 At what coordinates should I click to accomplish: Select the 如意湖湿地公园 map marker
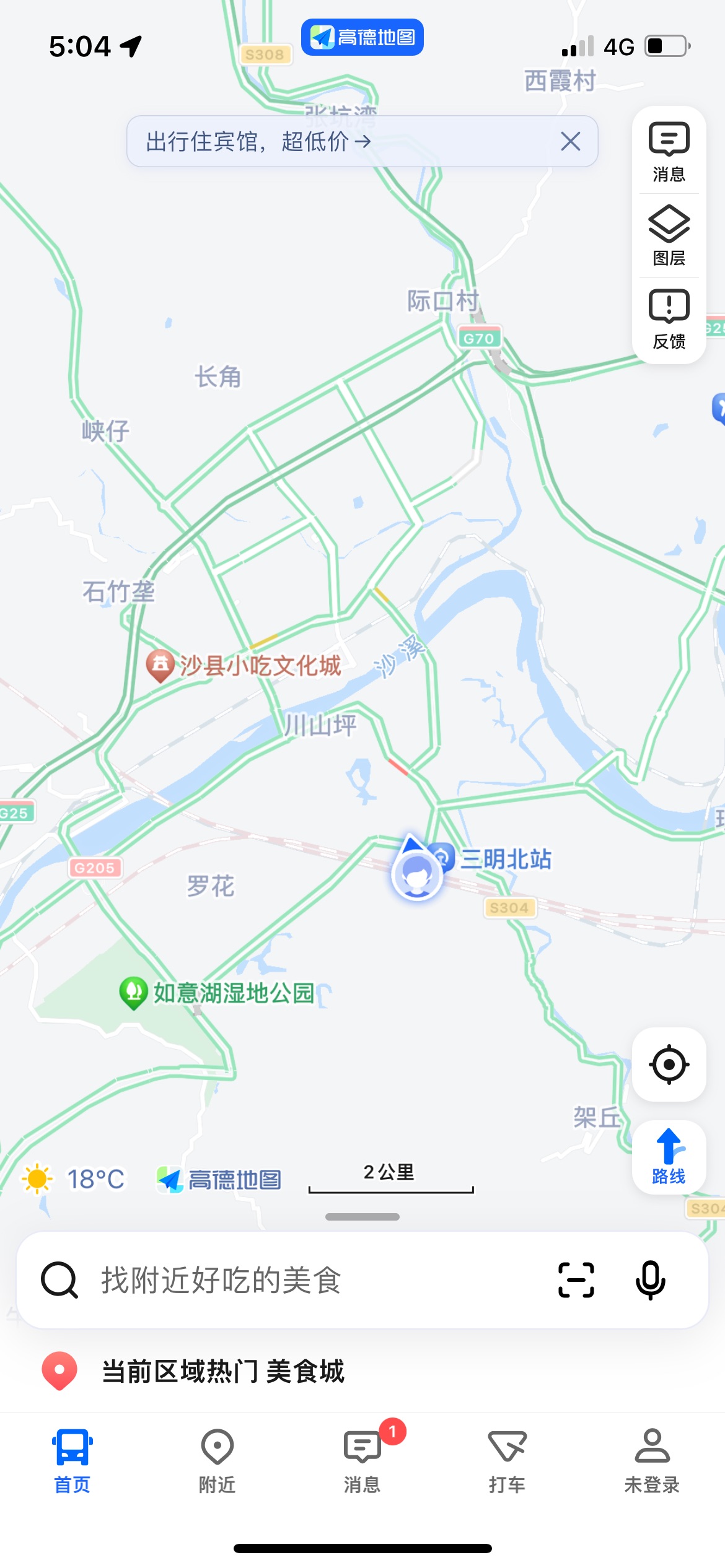click(217, 993)
